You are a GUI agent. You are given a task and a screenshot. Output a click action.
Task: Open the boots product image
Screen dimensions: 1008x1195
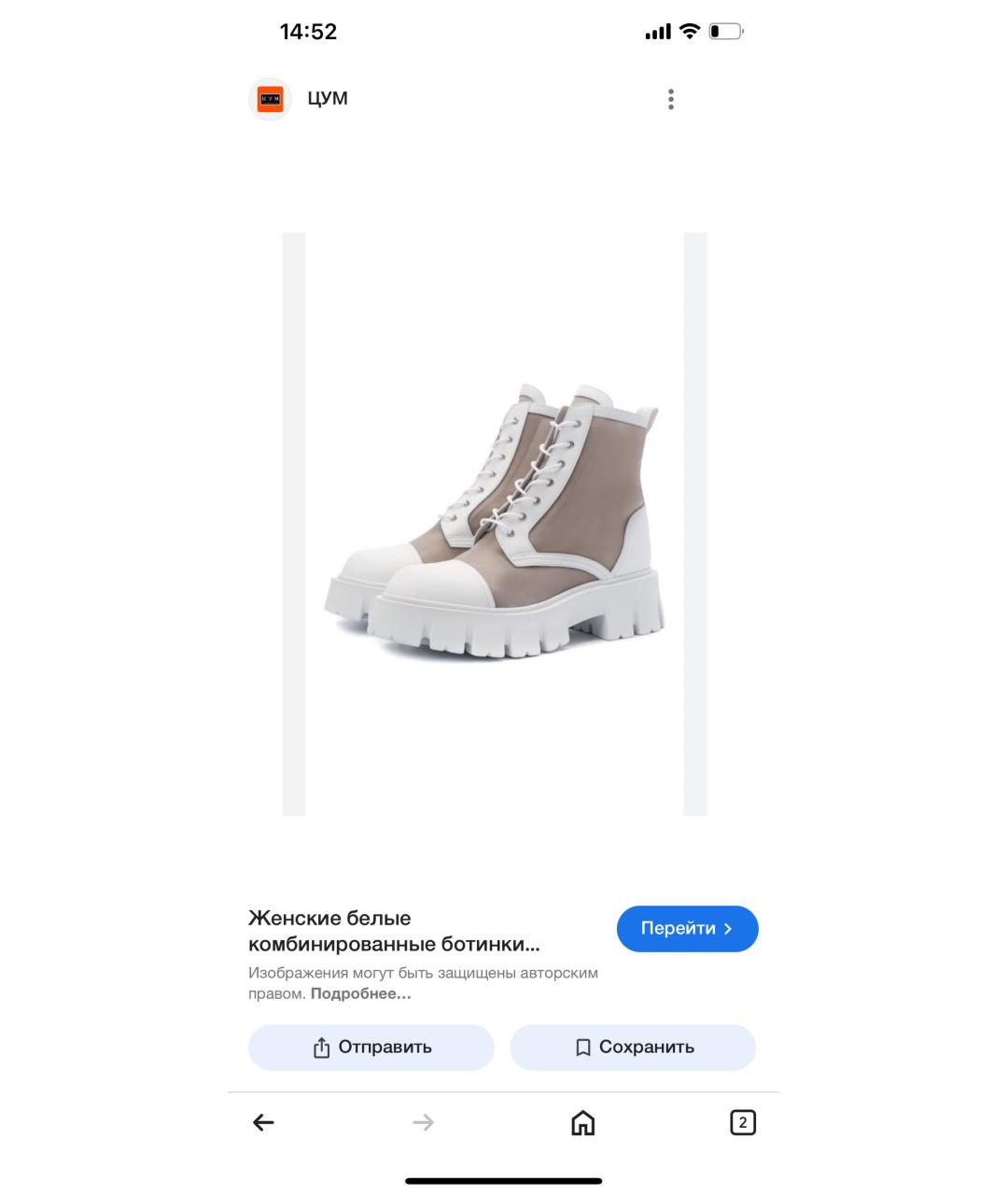[495, 523]
